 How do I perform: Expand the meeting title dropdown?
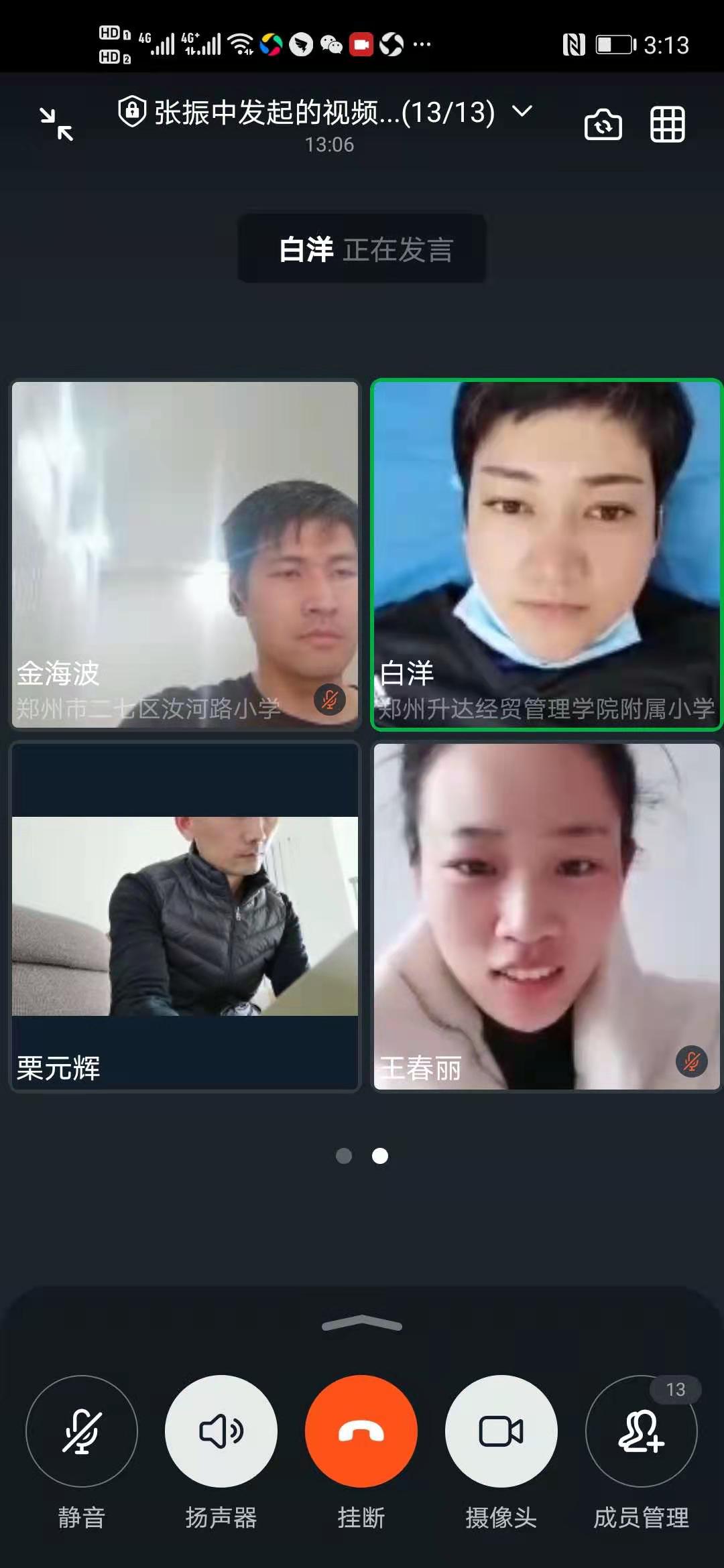click(x=522, y=111)
